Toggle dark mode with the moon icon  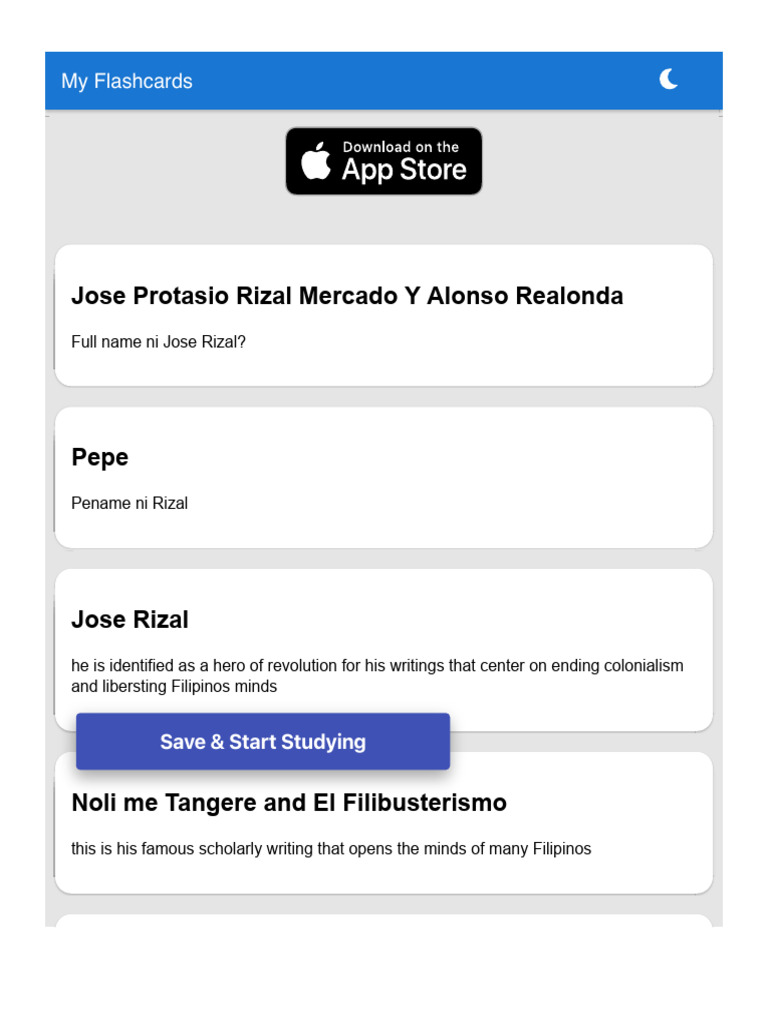pyautogui.click(x=668, y=80)
